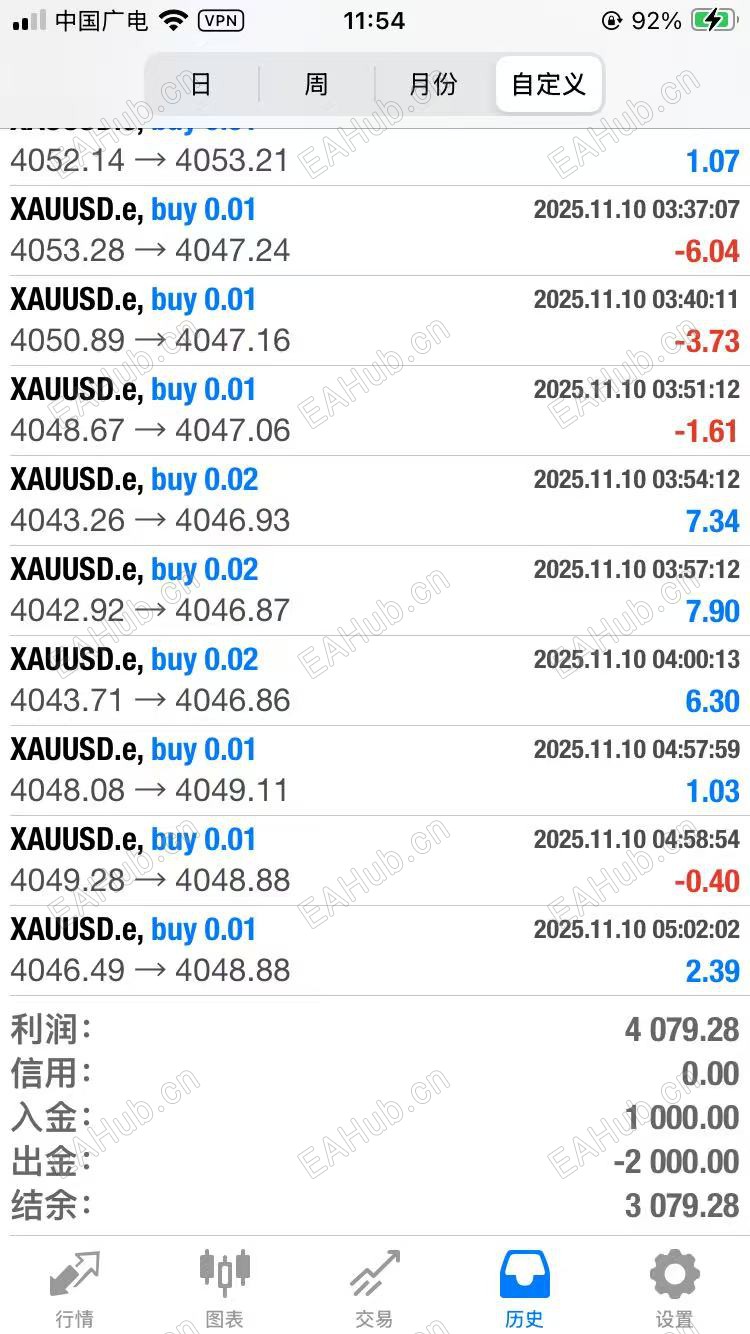Open the 行情 quotes tab
The image size is (750, 1334).
tap(75, 1288)
